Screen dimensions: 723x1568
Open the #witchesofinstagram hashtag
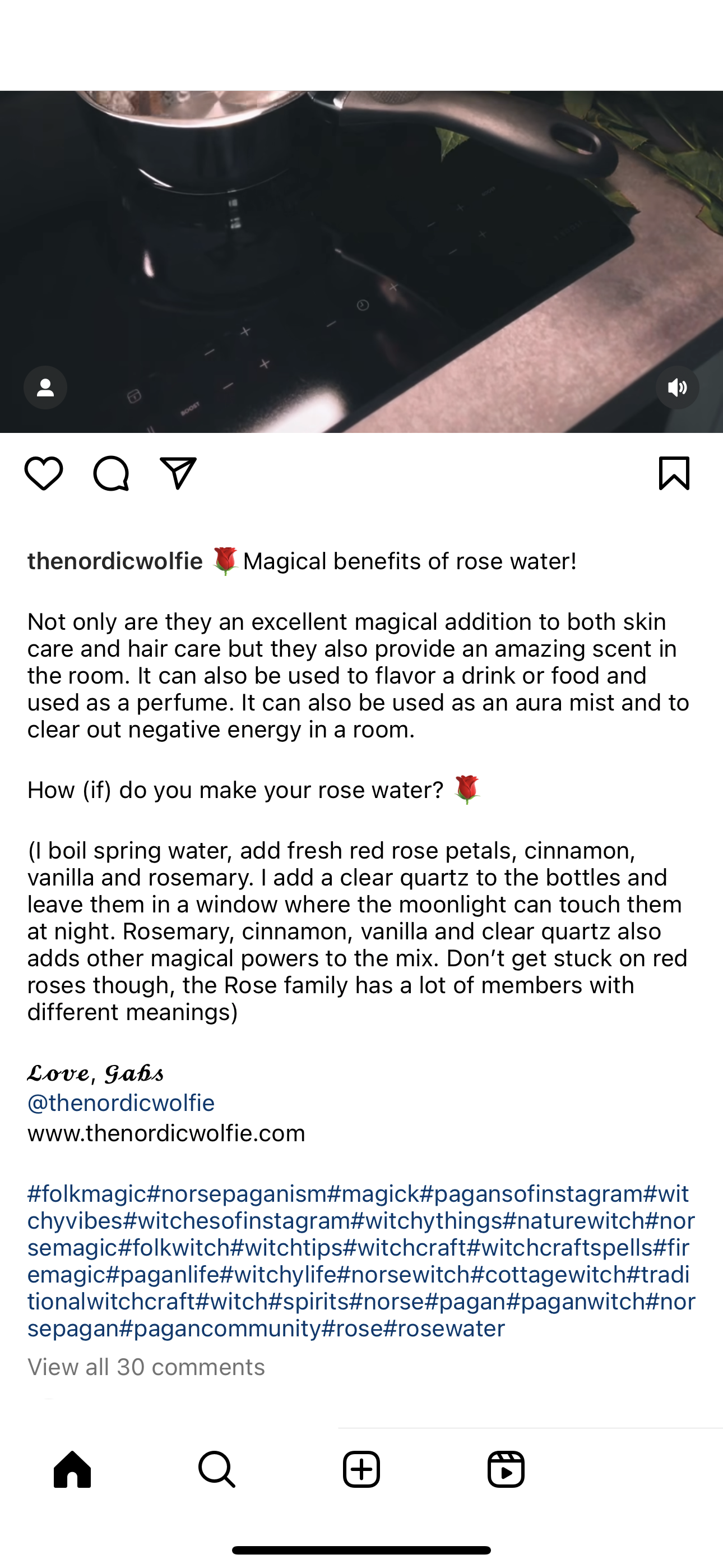(237, 1220)
